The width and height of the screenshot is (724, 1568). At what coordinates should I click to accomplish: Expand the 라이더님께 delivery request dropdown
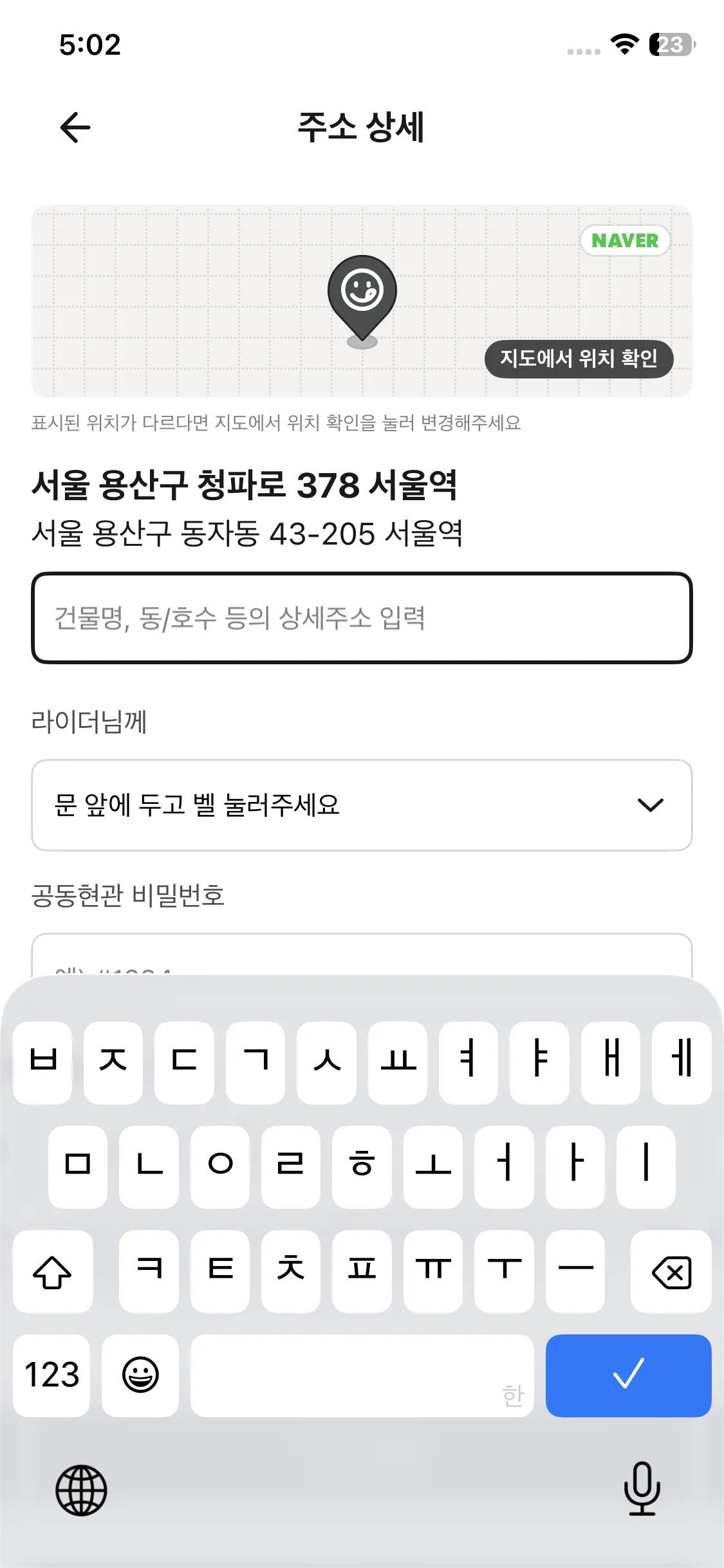point(362,805)
